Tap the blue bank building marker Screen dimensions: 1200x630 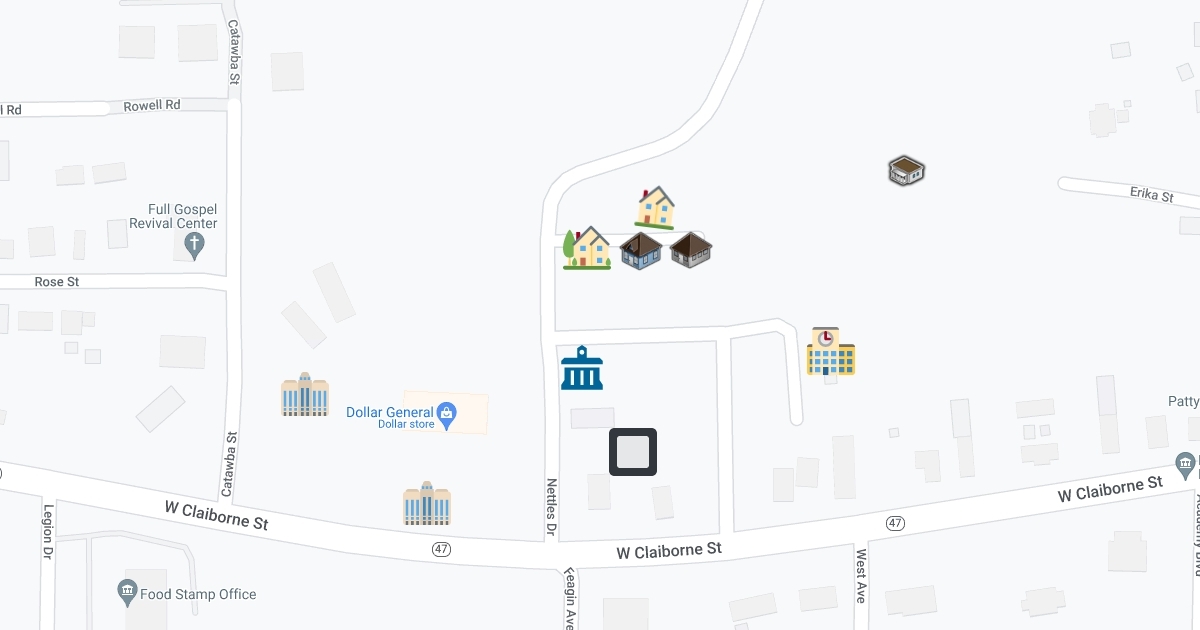[582, 368]
